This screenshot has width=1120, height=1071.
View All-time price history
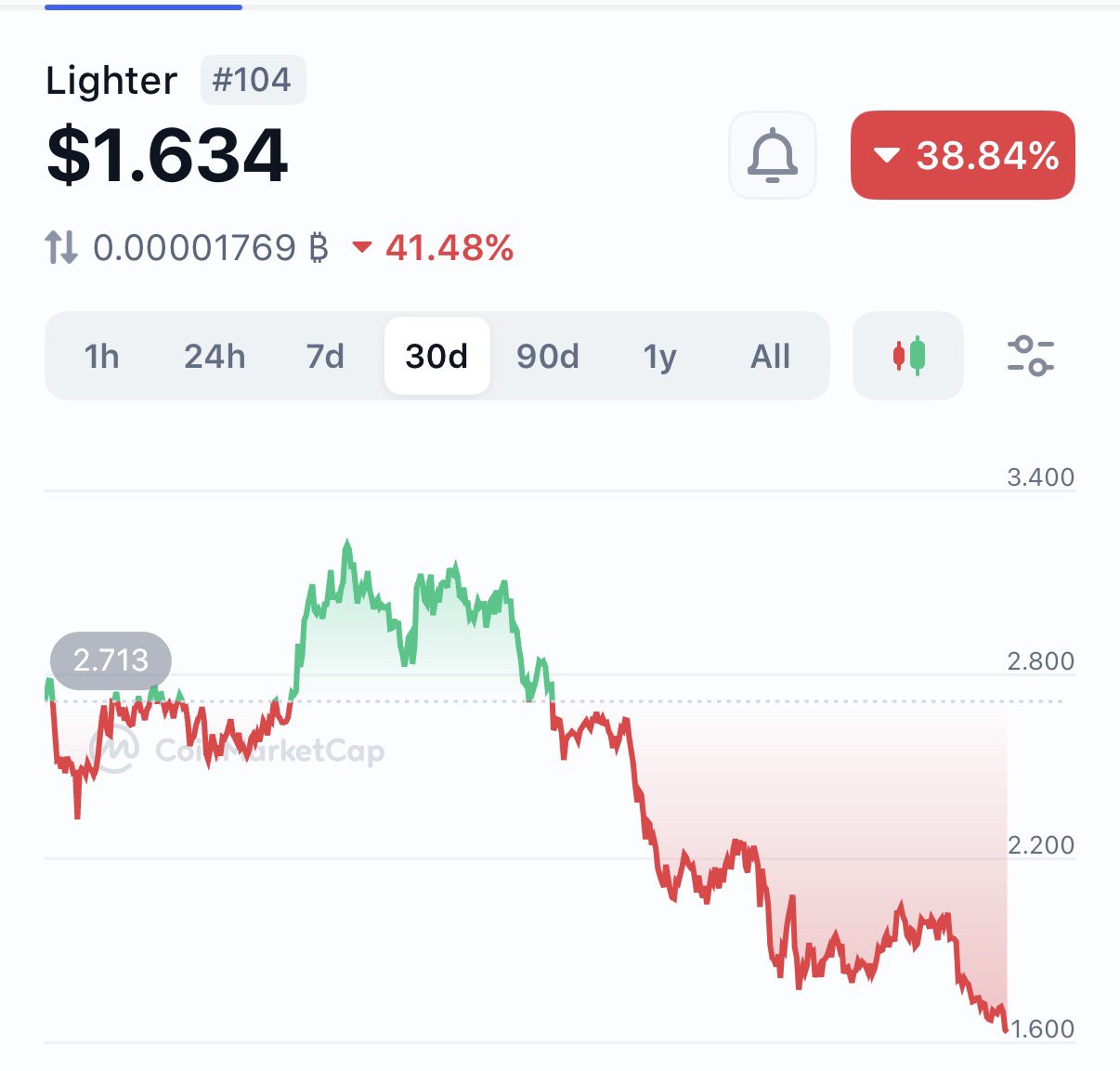(x=770, y=356)
